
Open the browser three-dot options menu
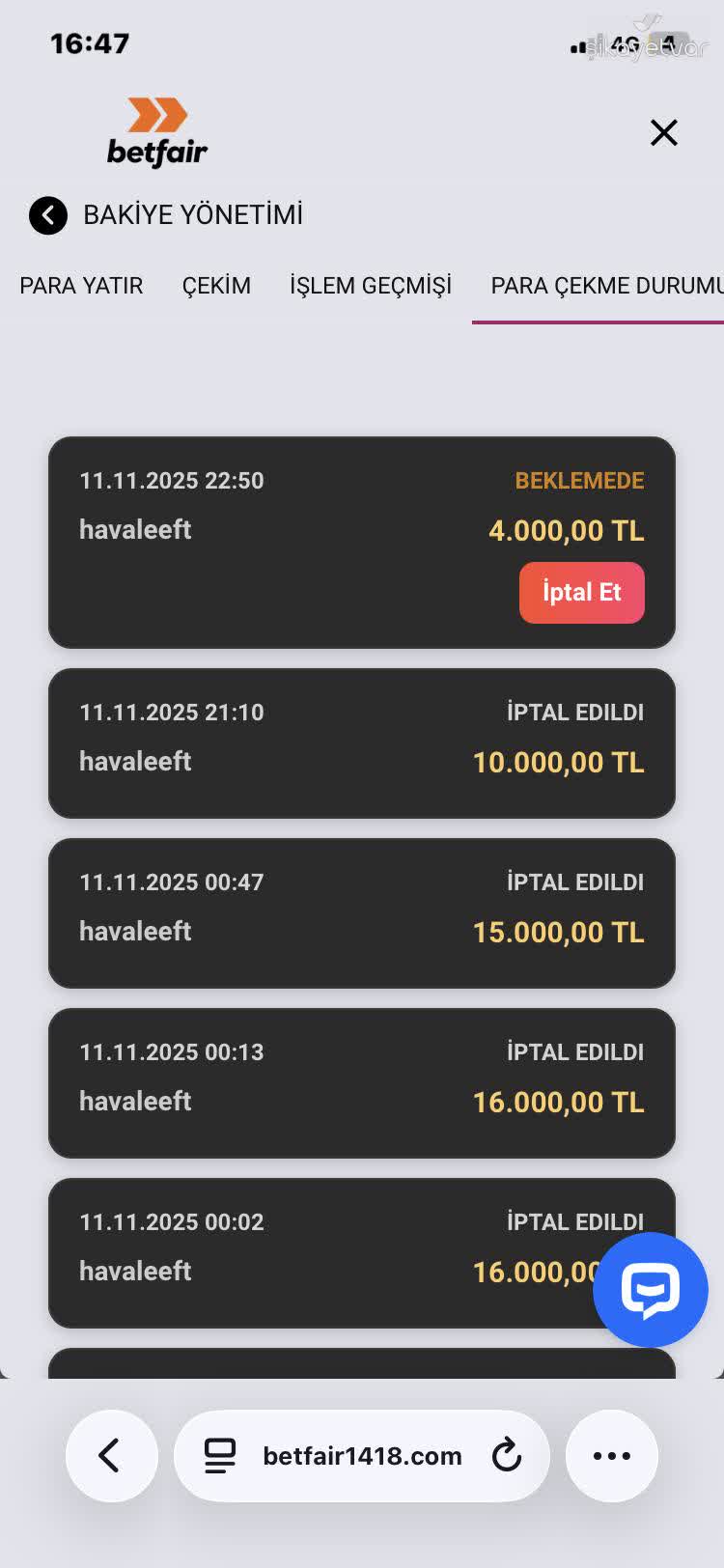pyautogui.click(x=611, y=1456)
